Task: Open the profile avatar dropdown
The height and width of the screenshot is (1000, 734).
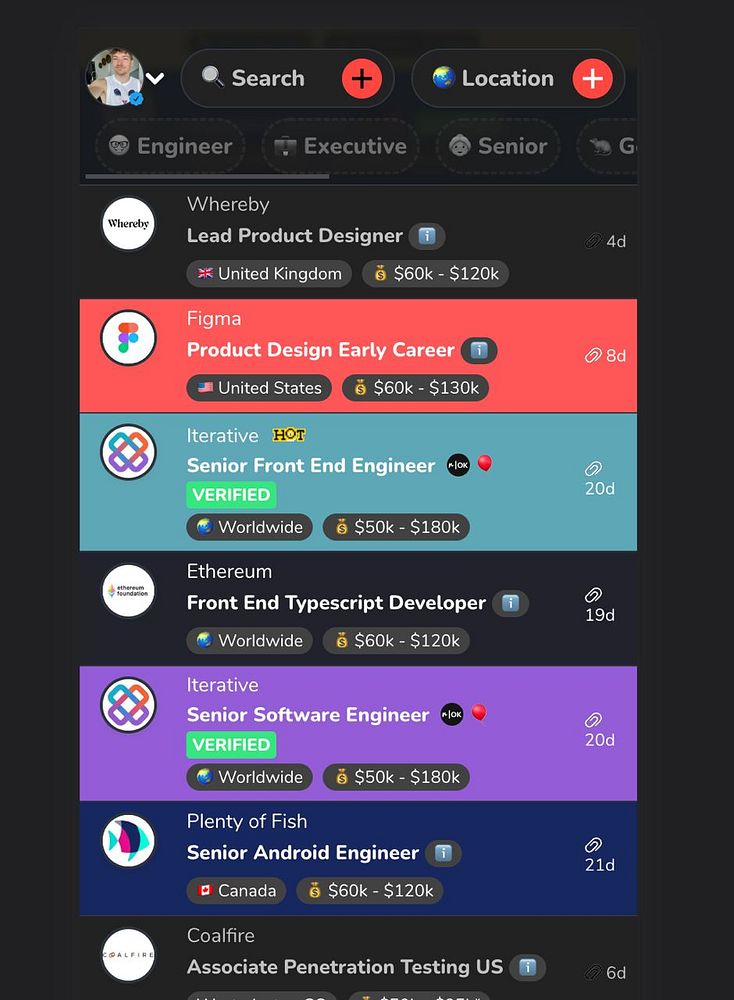Action: click(124, 78)
